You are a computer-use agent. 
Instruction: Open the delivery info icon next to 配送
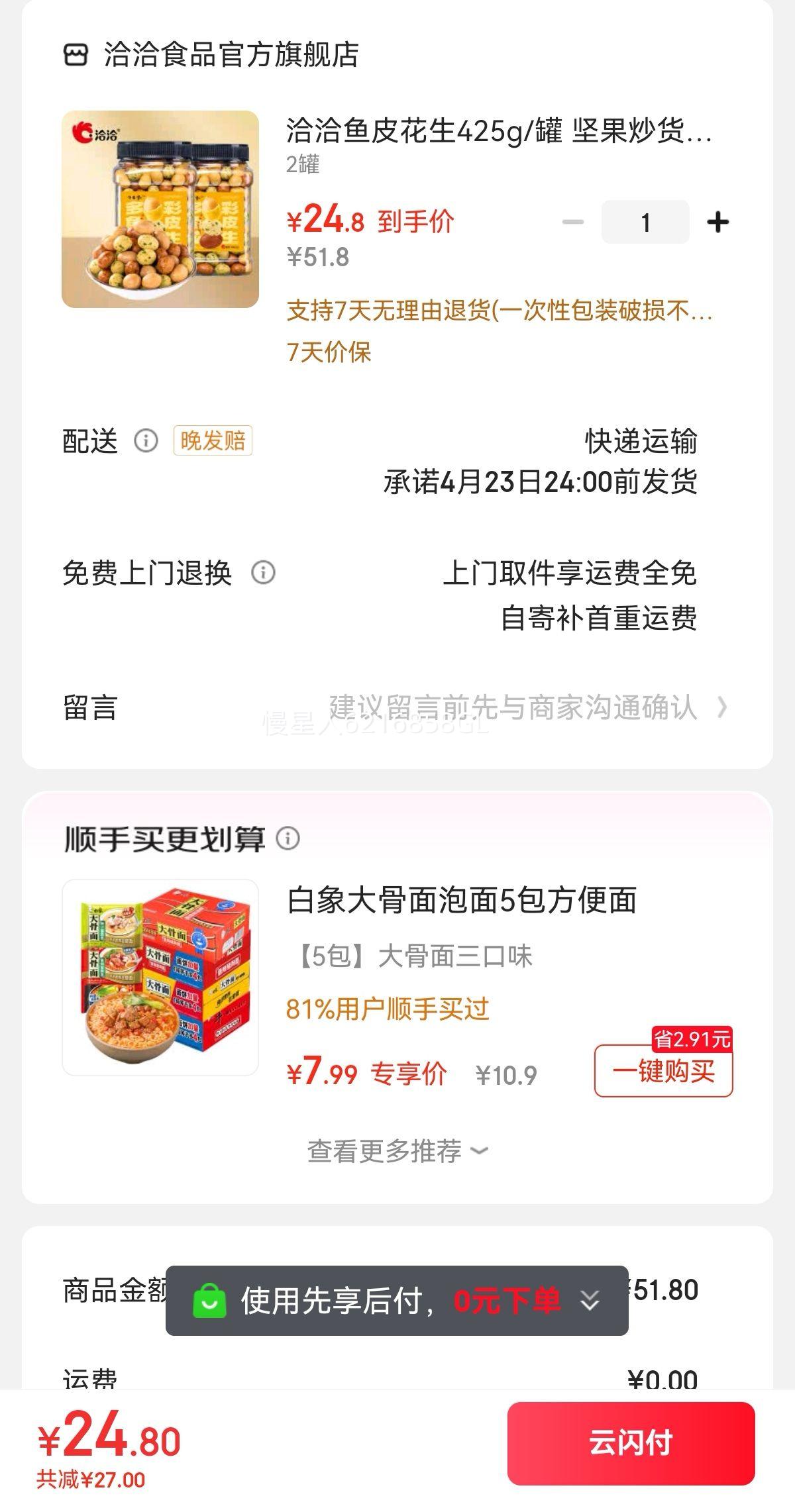[x=146, y=440]
